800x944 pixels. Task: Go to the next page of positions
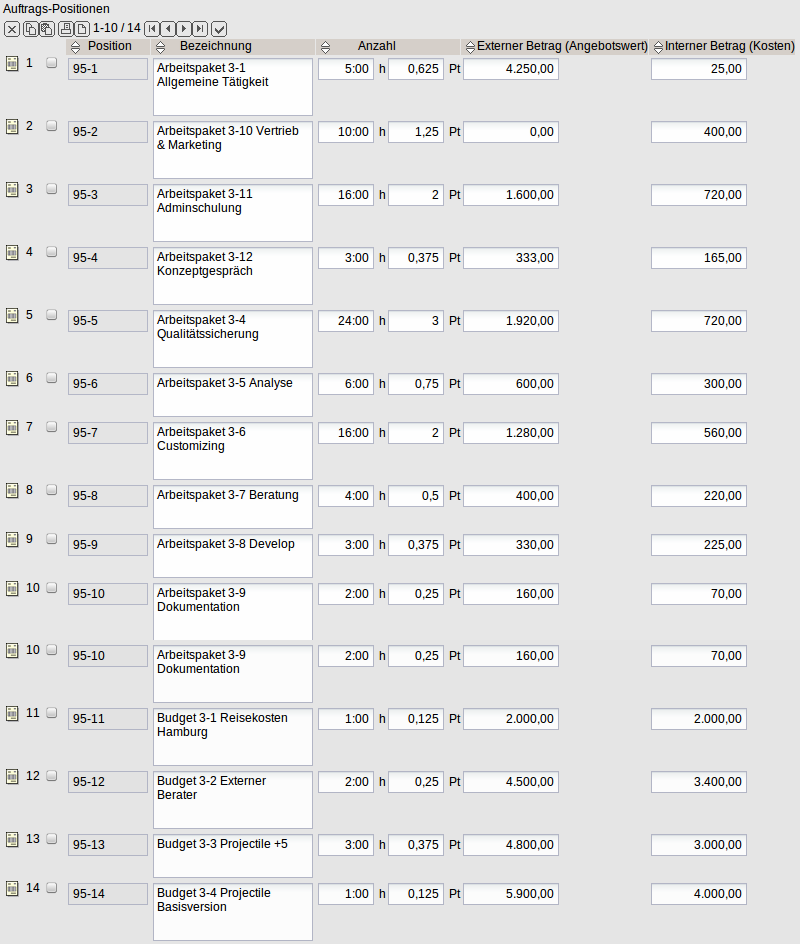pyautogui.click(x=184, y=28)
